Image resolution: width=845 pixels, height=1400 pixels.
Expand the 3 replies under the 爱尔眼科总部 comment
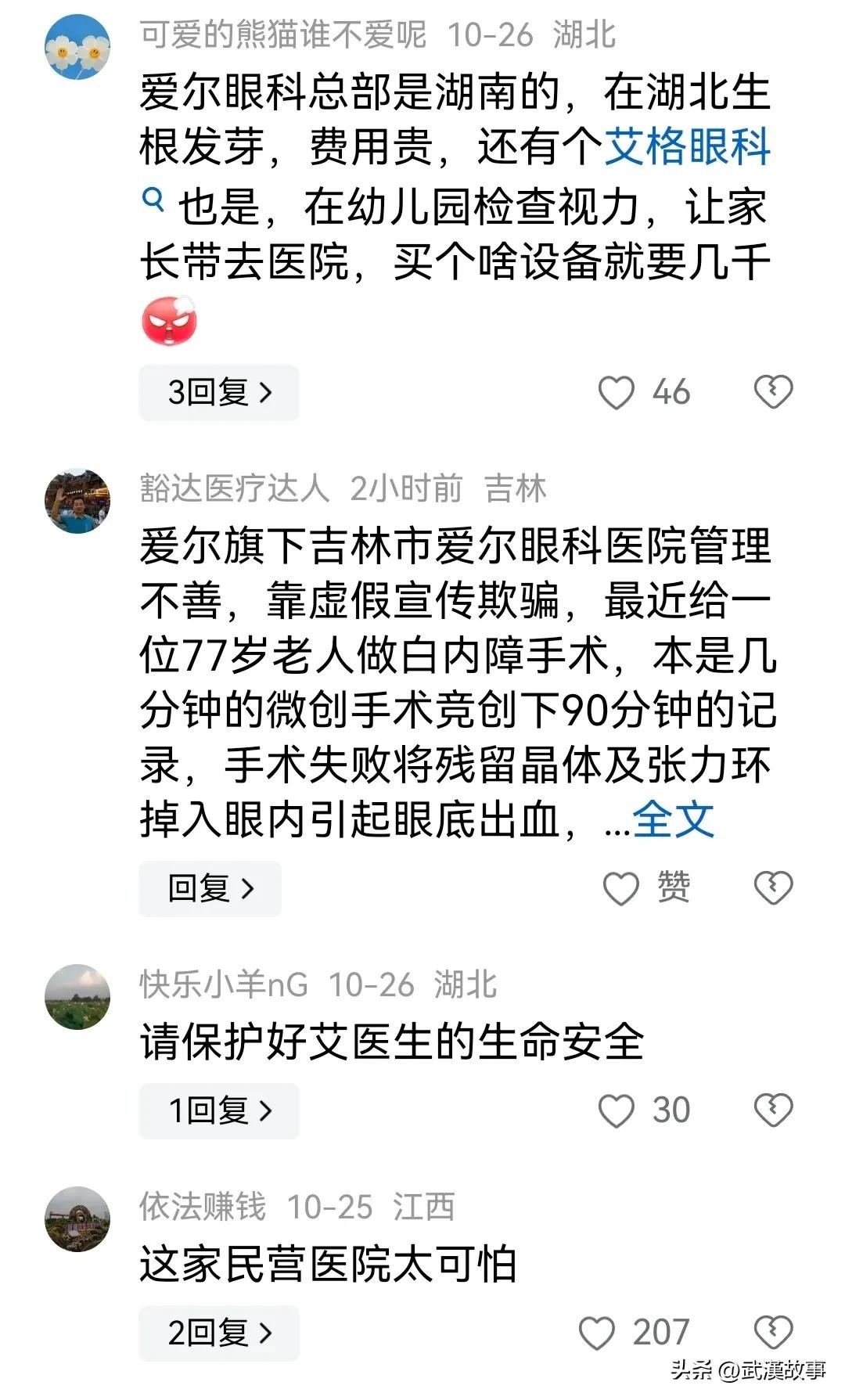(218, 392)
